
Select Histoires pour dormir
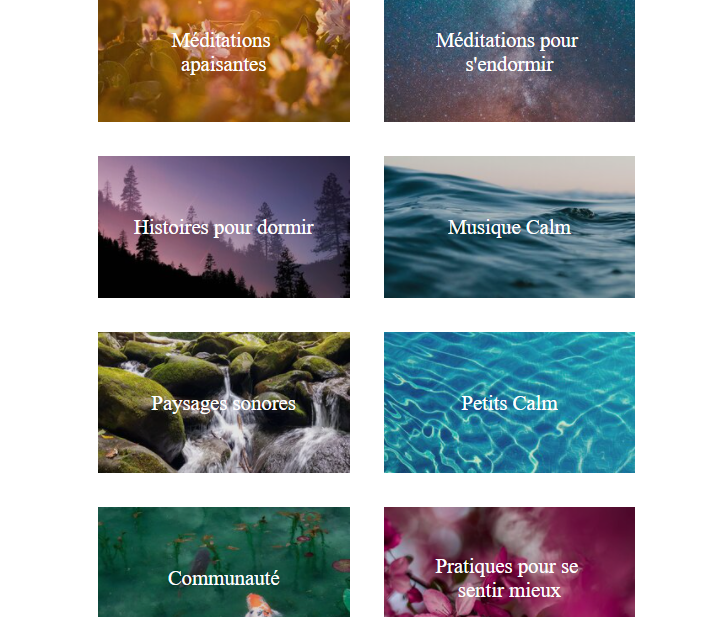point(223,227)
